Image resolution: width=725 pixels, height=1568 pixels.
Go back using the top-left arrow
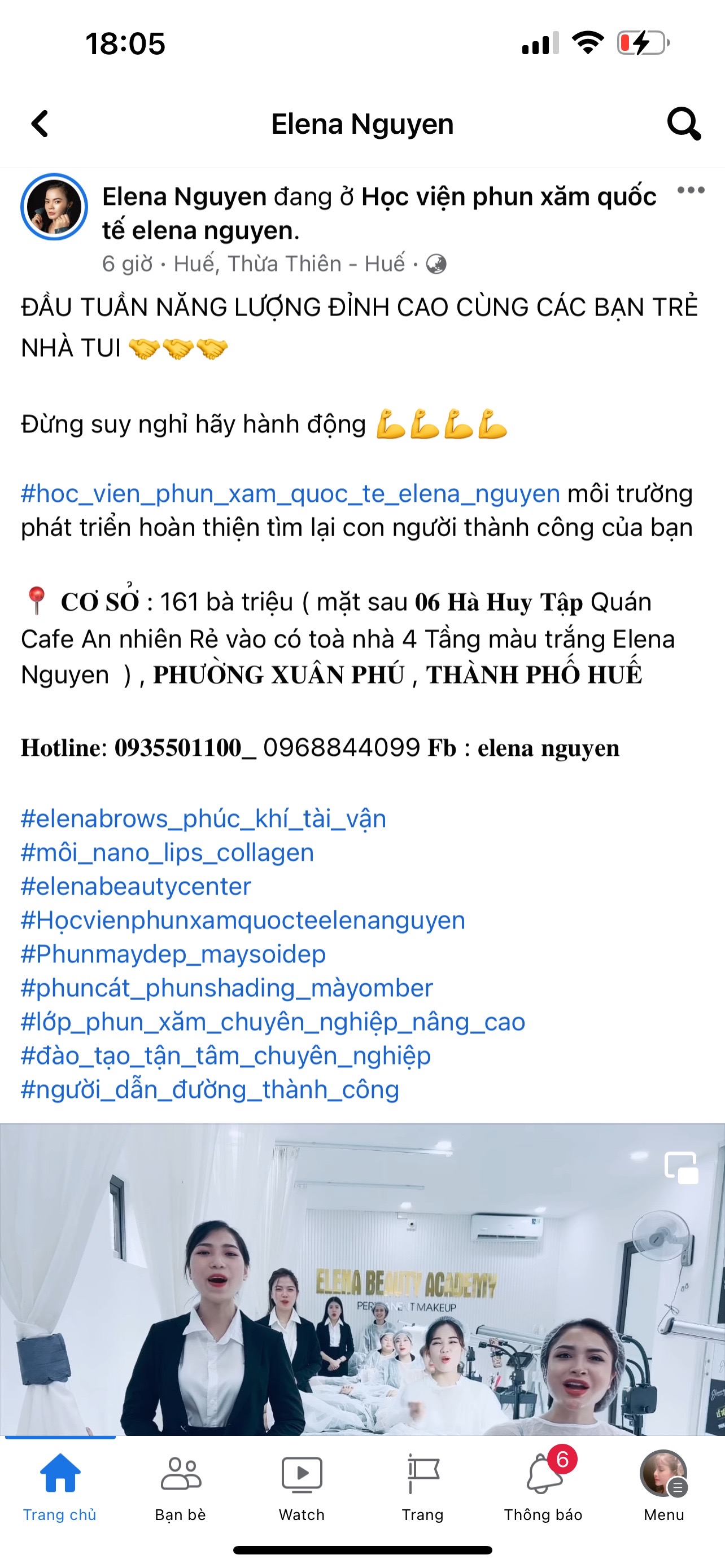pos(40,124)
